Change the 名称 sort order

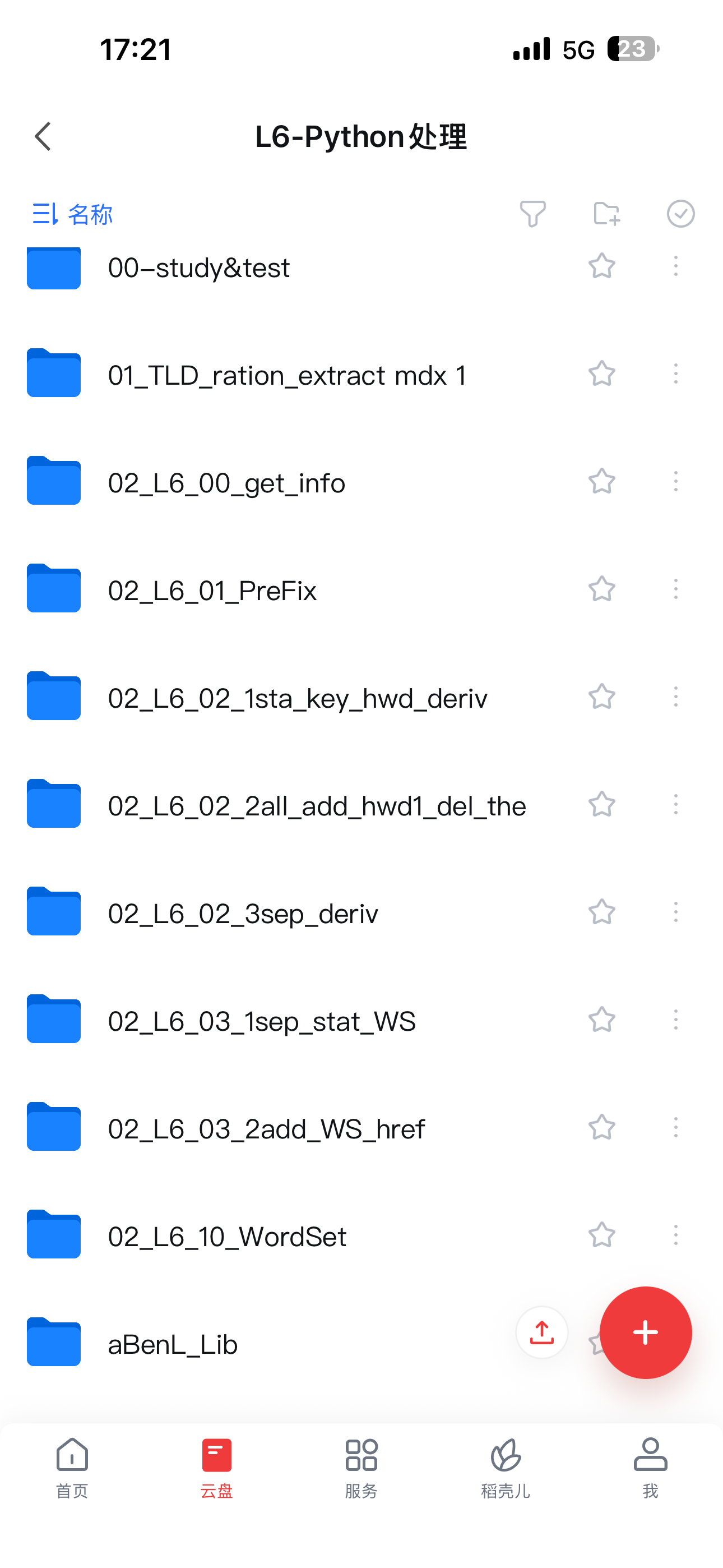(x=72, y=214)
